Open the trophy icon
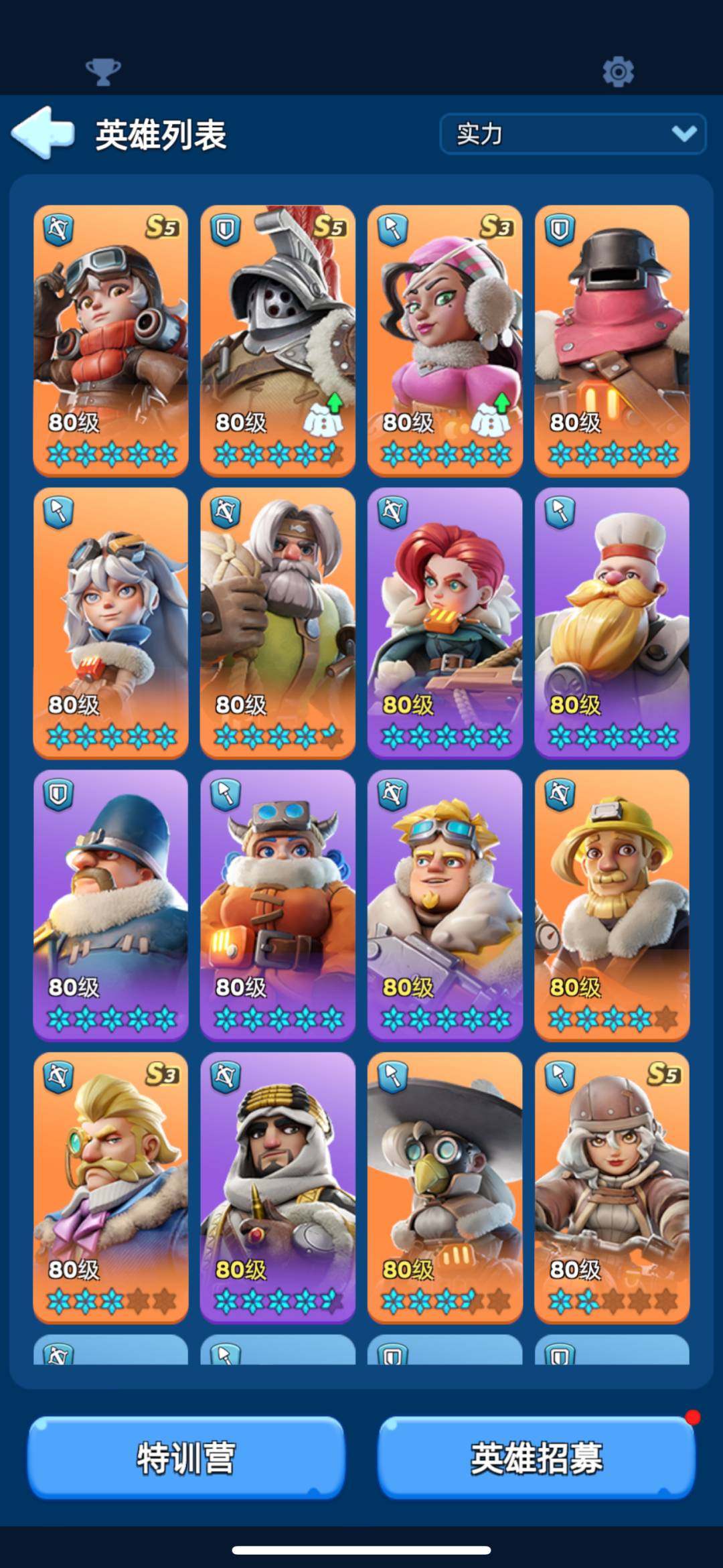 pos(103,72)
